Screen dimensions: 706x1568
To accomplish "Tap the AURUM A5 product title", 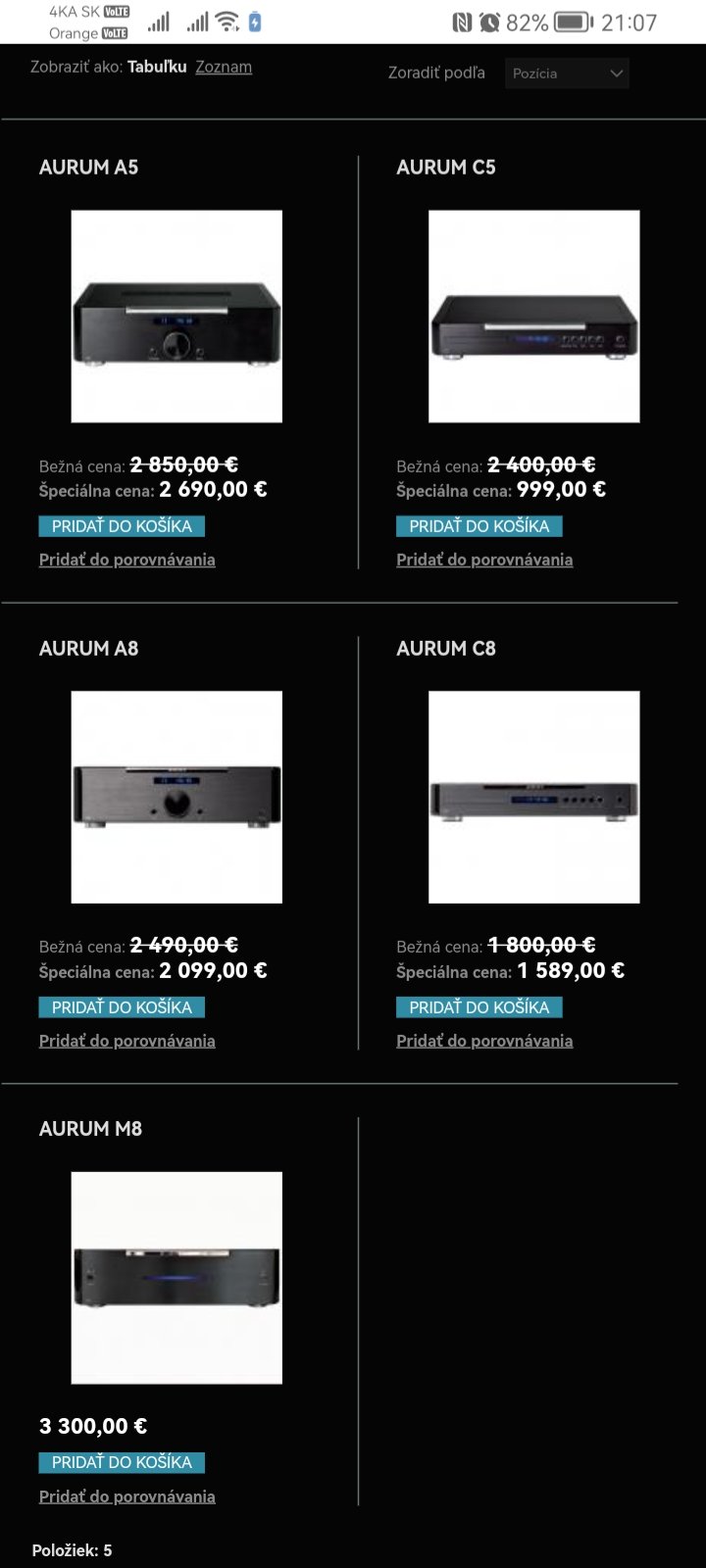I will click(89, 168).
